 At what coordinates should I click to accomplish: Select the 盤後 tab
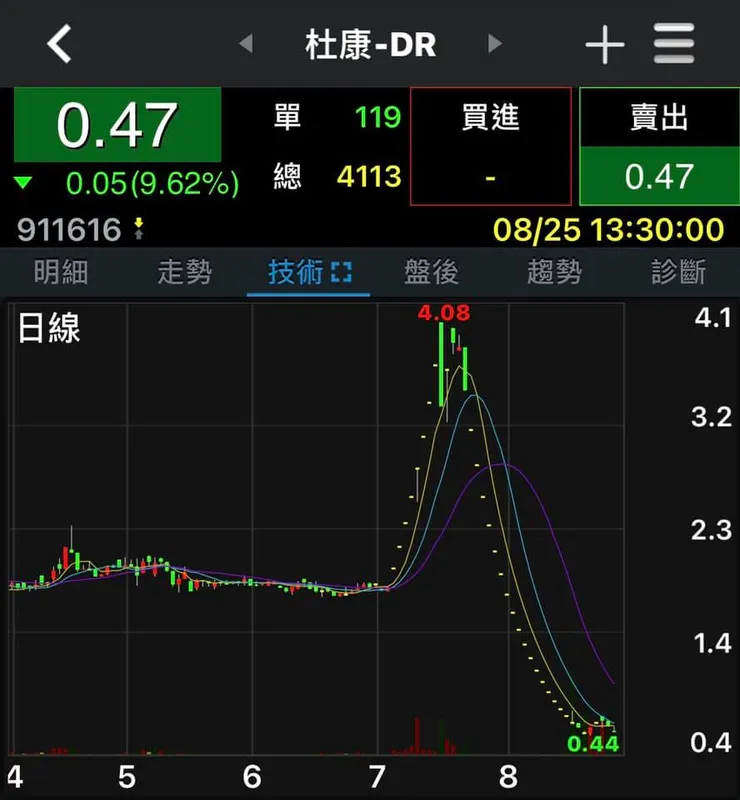pyautogui.click(x=430, y=272)
